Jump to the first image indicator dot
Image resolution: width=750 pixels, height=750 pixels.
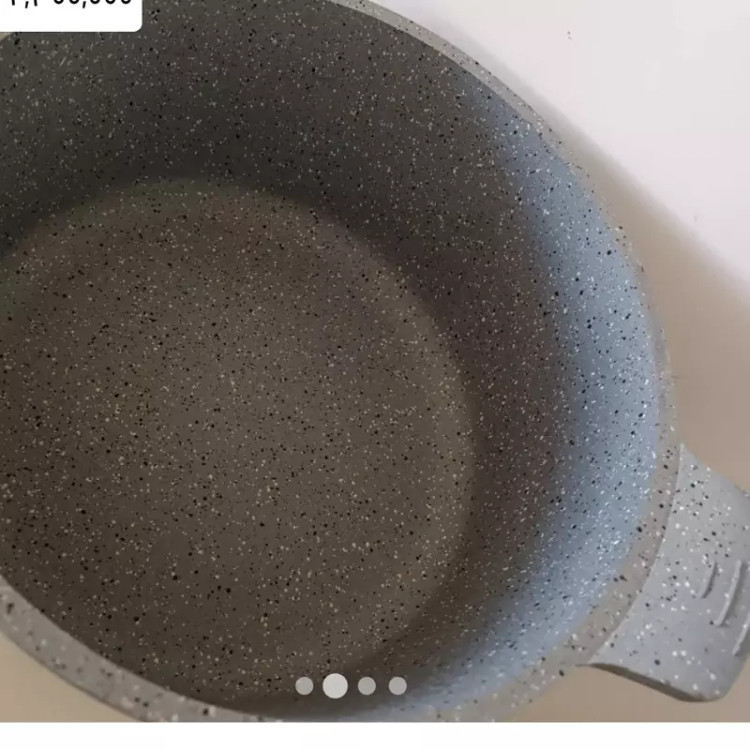click(305, 686)
